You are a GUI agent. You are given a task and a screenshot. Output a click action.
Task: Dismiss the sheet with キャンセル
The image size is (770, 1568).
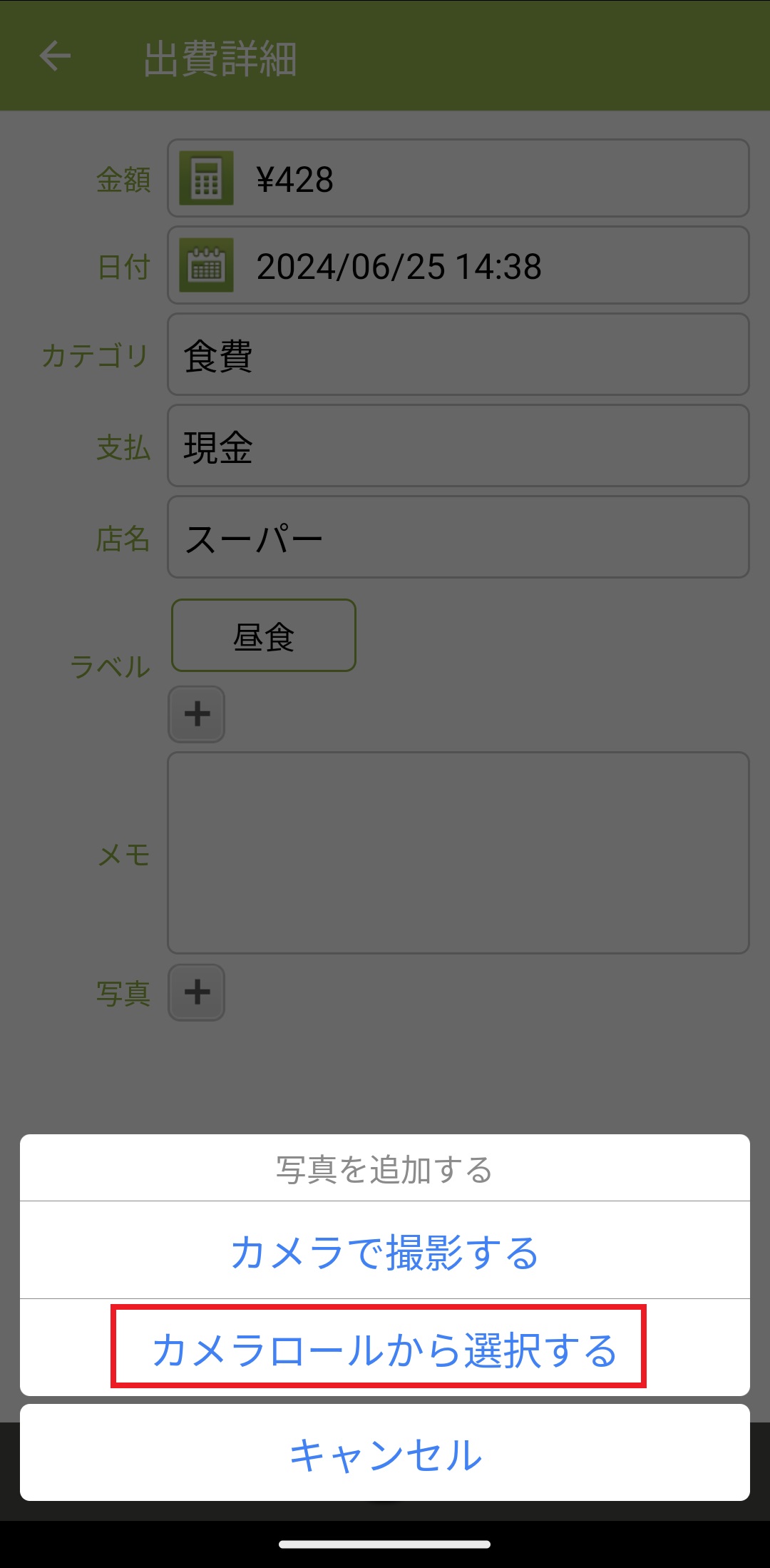pos(385,1455)
